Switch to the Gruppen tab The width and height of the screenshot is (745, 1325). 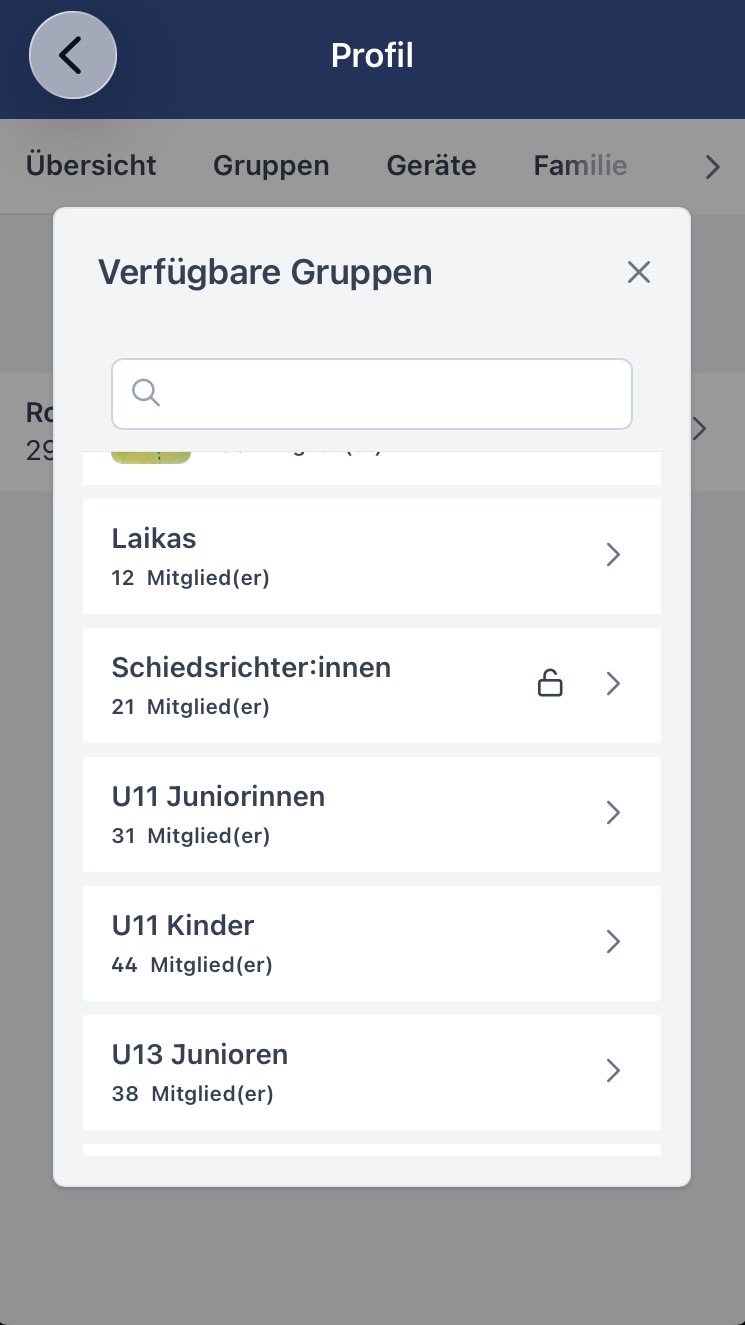(271, 165)
